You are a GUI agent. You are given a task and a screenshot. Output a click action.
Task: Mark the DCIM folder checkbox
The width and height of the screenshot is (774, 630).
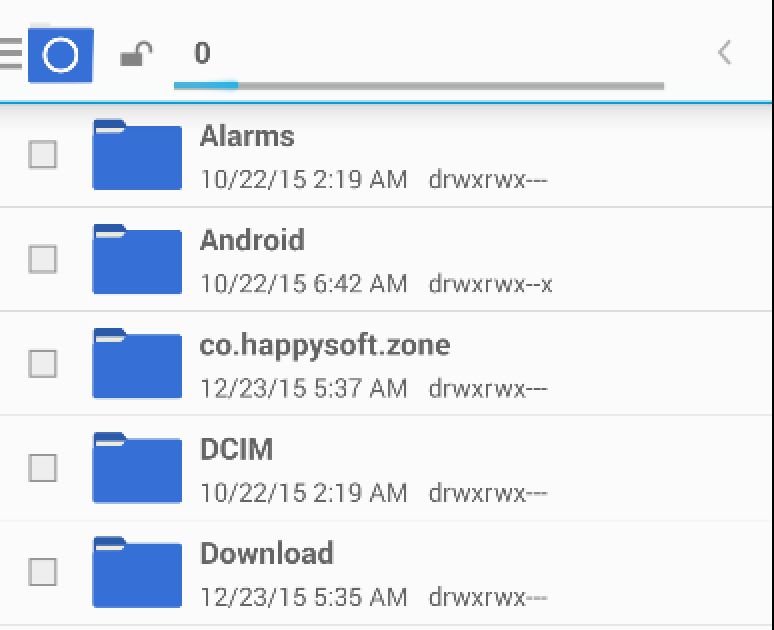[x=42, y=467]
